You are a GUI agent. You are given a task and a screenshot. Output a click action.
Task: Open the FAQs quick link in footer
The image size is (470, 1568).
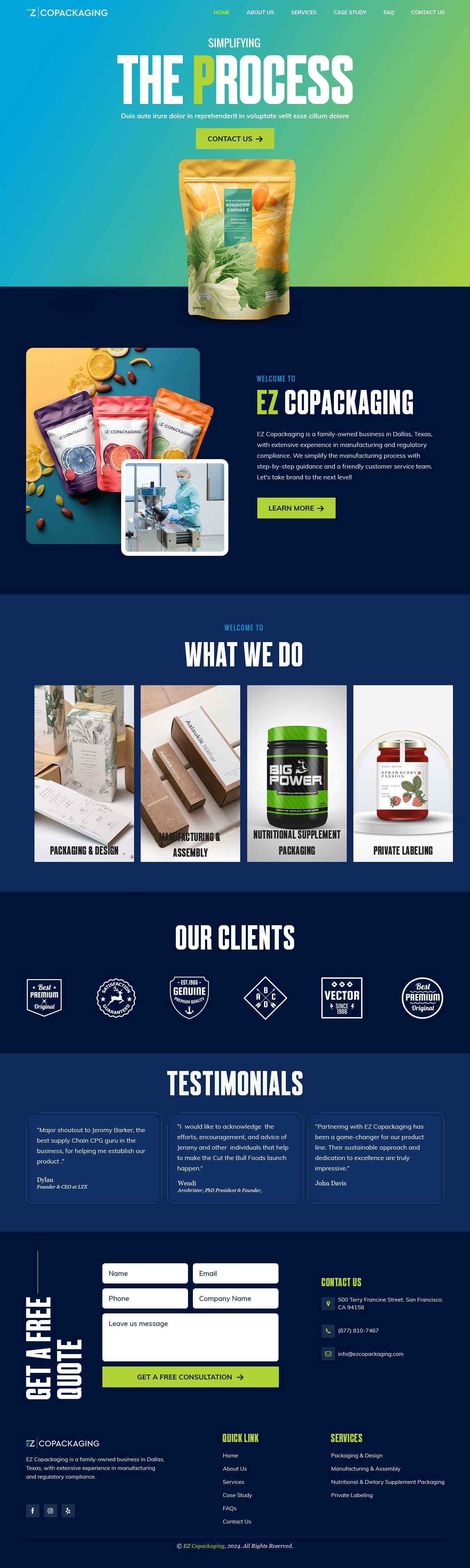[x=230, y=1508]
